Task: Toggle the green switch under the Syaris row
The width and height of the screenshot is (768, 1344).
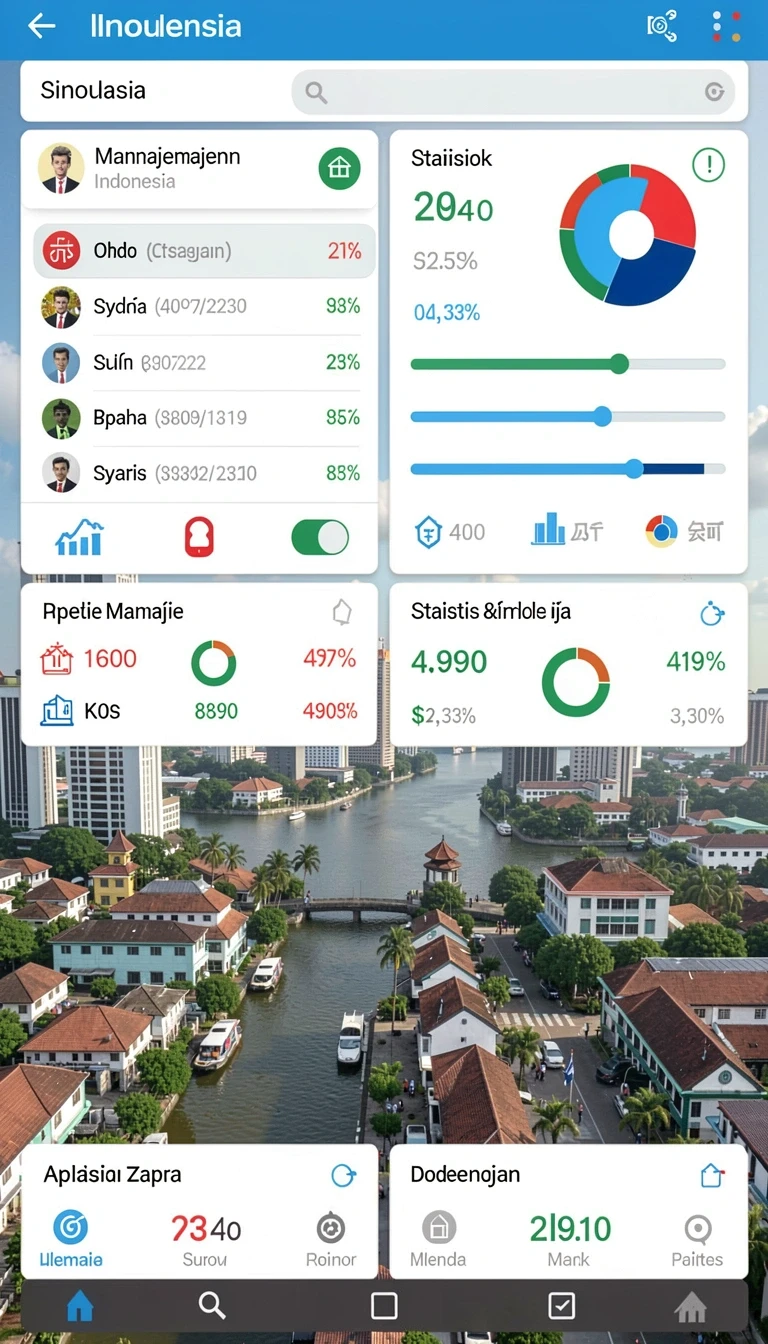Action: click(x=320, y=537)
